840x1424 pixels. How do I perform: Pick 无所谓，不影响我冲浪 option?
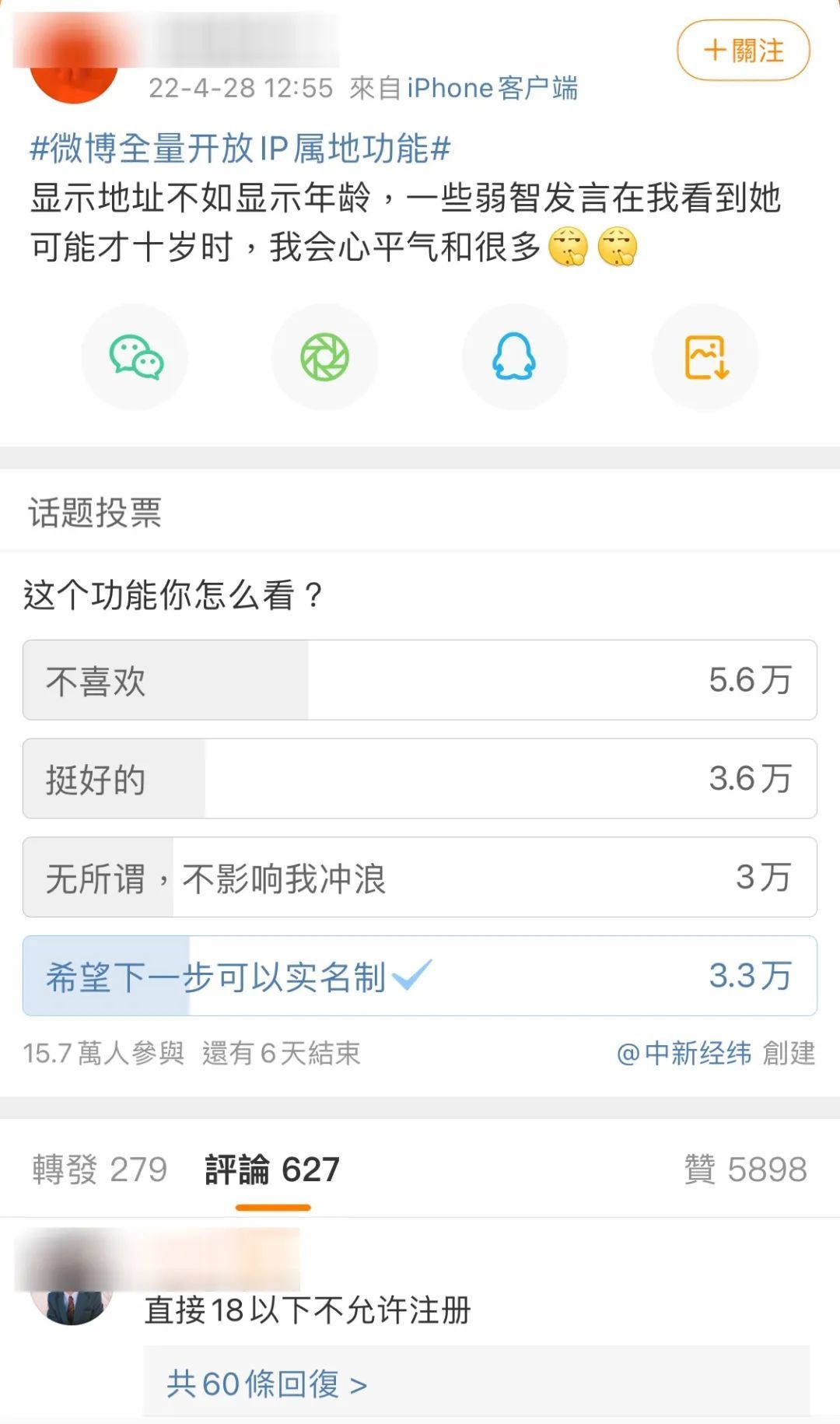pos(419,878)
